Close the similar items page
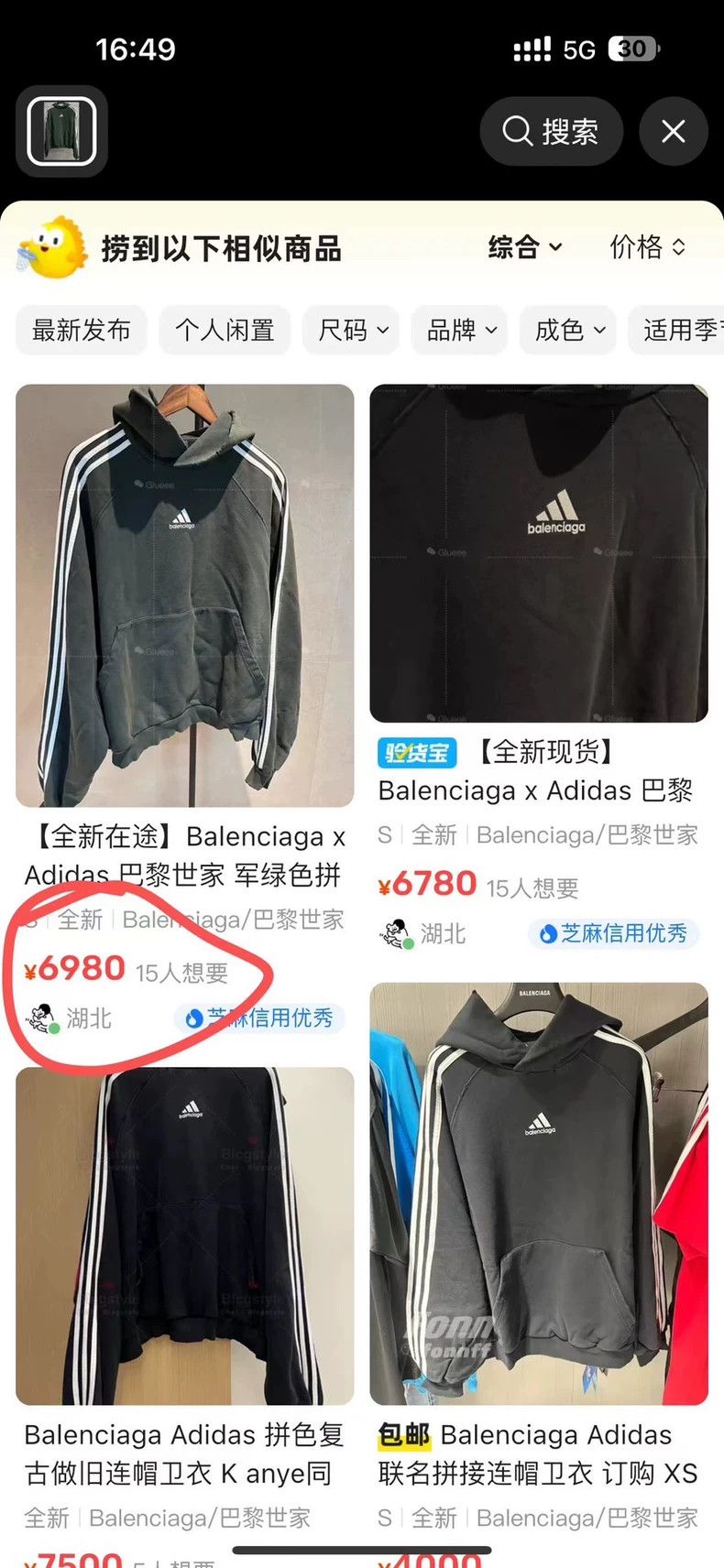724x1568 pixels. pos(674,132)
